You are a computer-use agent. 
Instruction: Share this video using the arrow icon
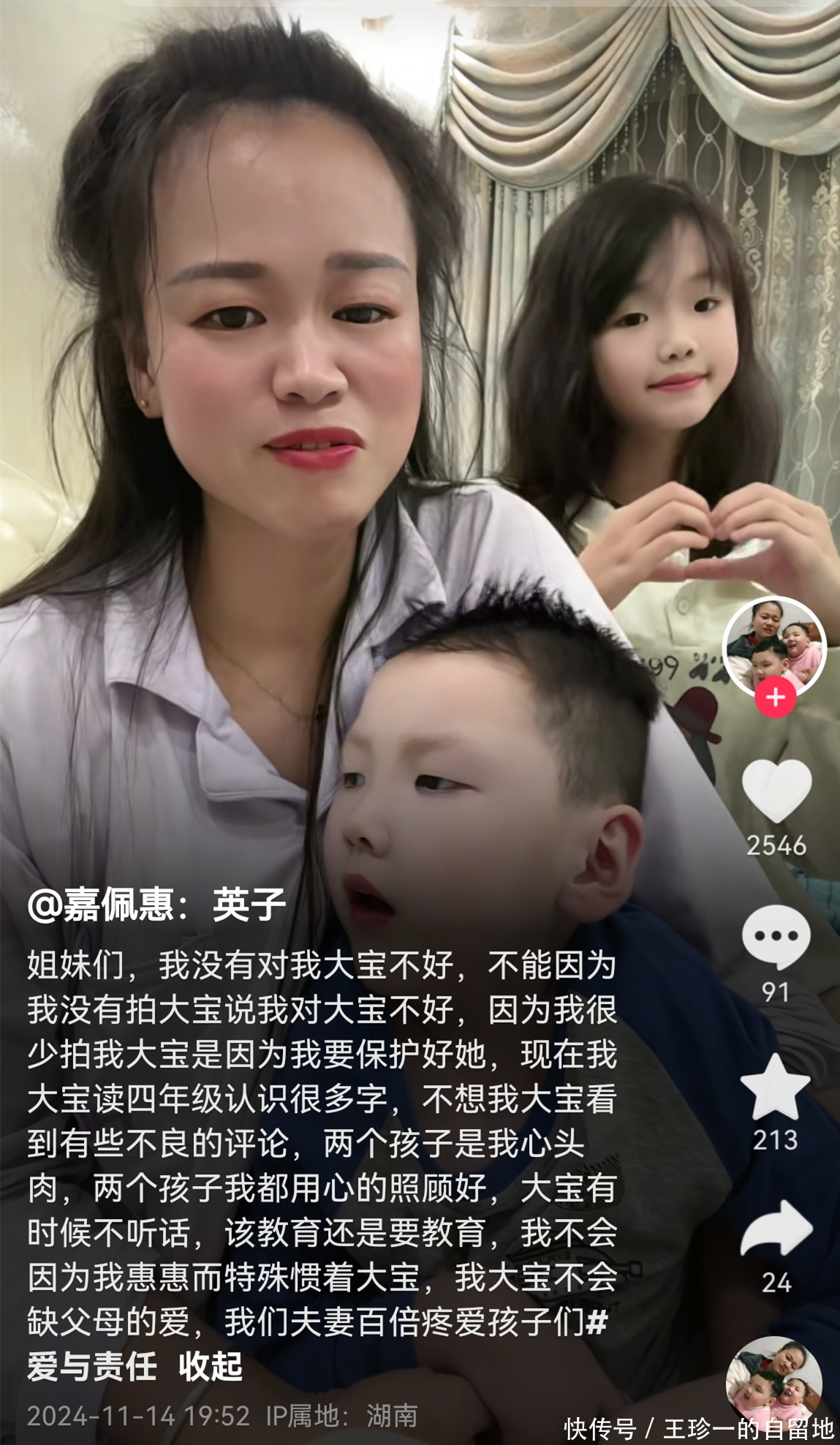click(776, 1231)
